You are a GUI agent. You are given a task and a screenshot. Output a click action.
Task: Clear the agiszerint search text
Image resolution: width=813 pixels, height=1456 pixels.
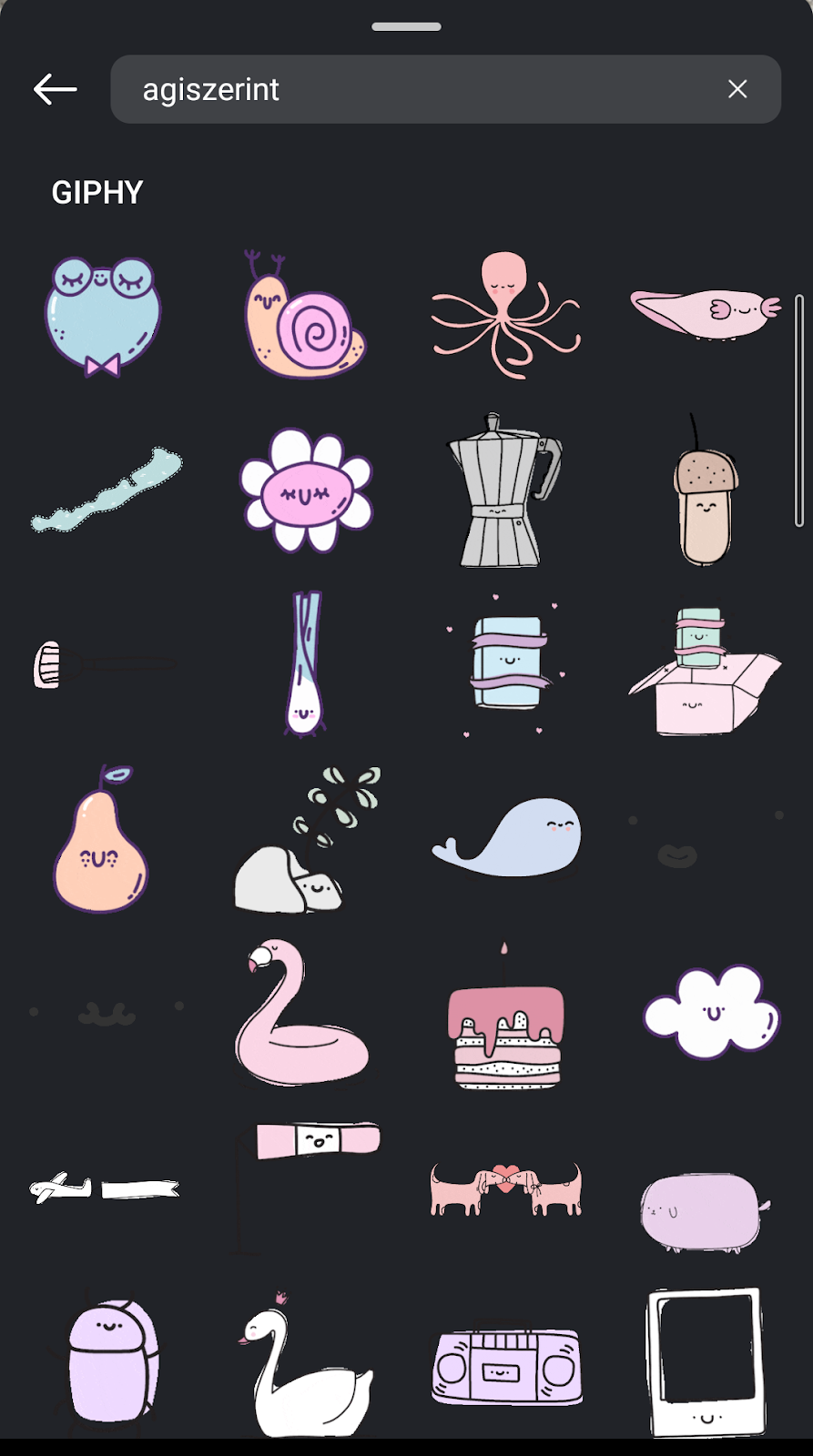pos(737,89)
